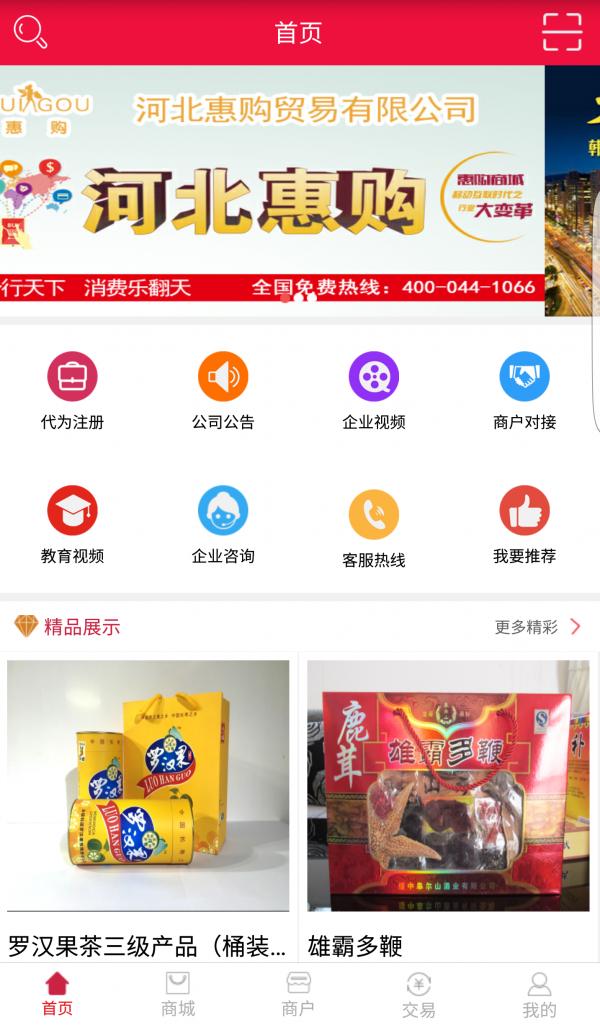Screen dimensions: 600x1030
Task: Open the 河北惠购 banner
Action: tap(272, 190)
